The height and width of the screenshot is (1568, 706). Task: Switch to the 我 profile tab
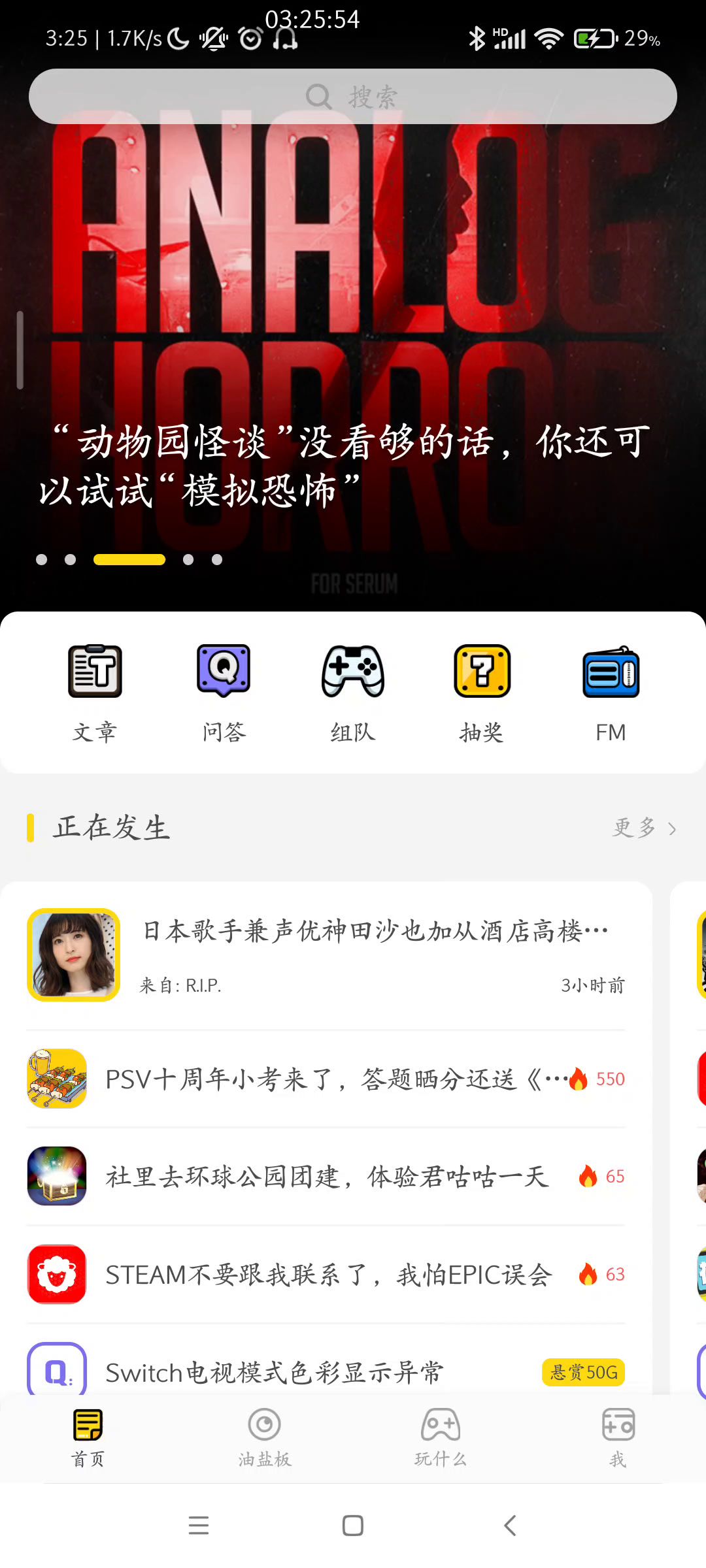tap(618, 1437)
